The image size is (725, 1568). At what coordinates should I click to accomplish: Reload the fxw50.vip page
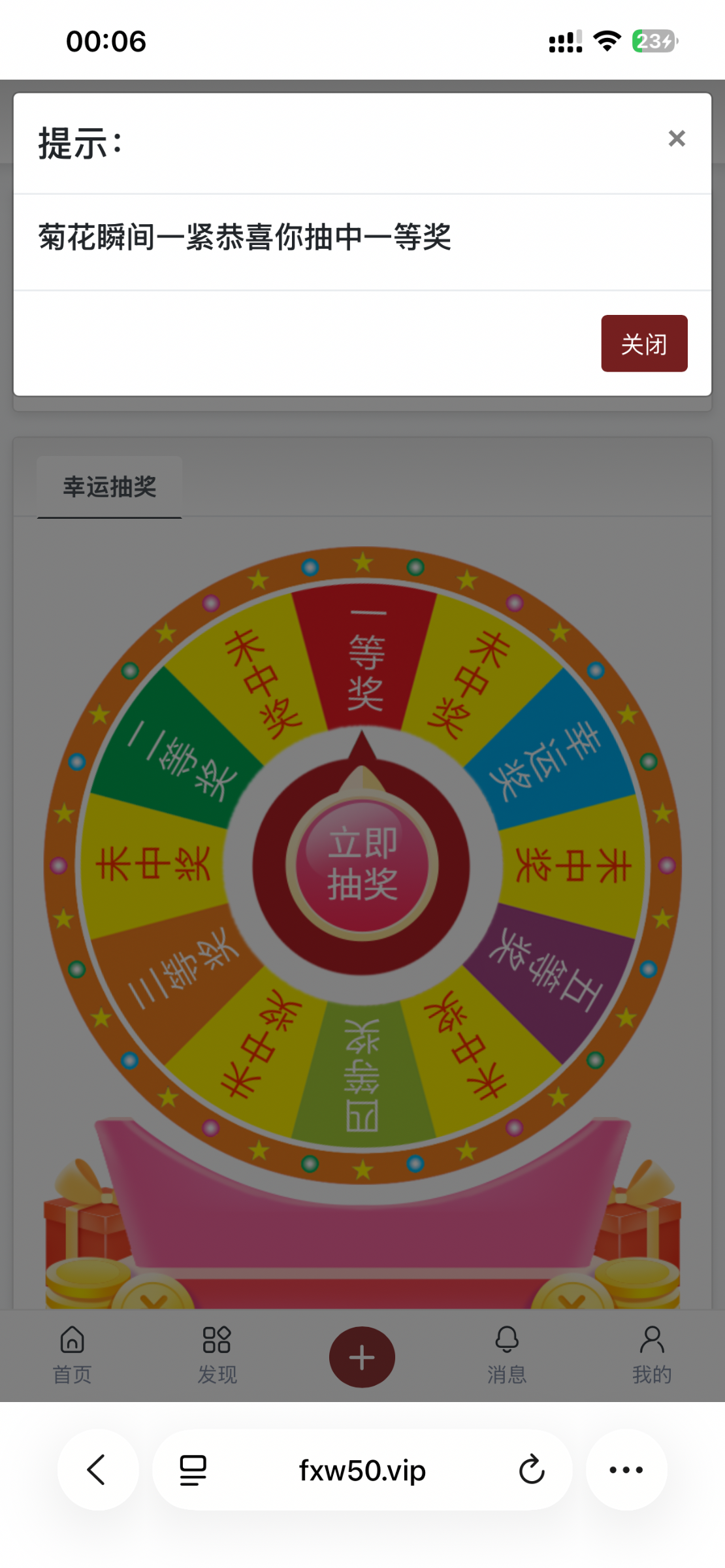tap(531, 1469)
